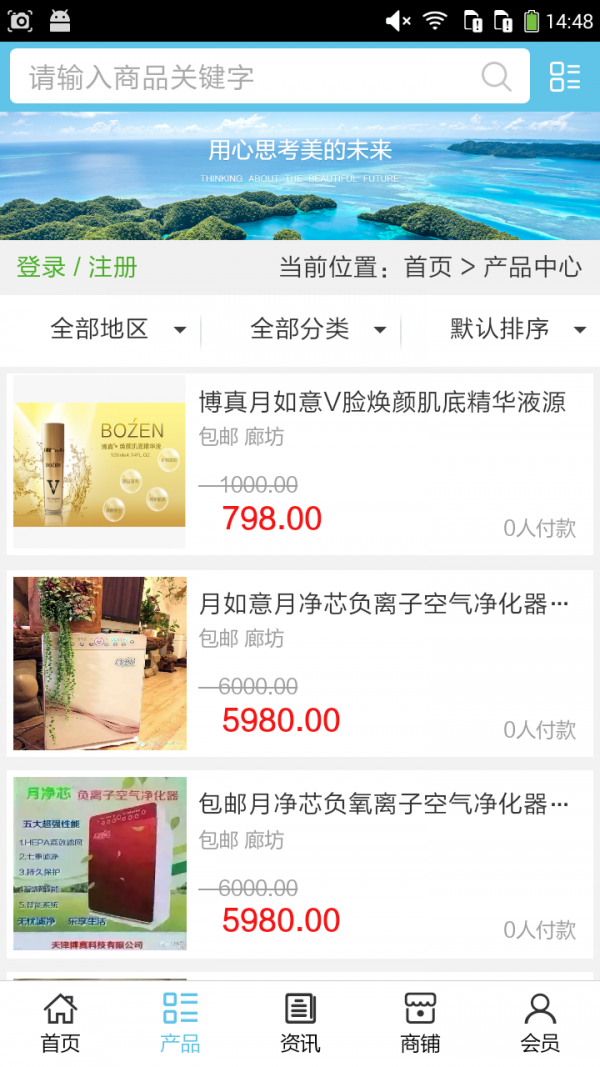Open the 博真月如意V脸焕颜肌底精华液源 product

coord(382,403)
